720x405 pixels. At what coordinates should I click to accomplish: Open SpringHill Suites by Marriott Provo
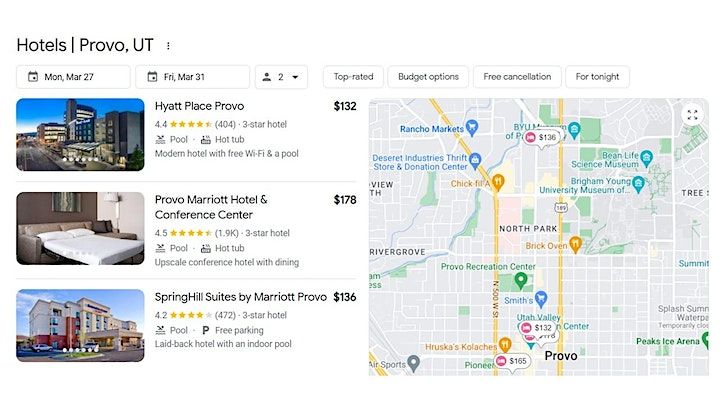(x=240, y=297)
